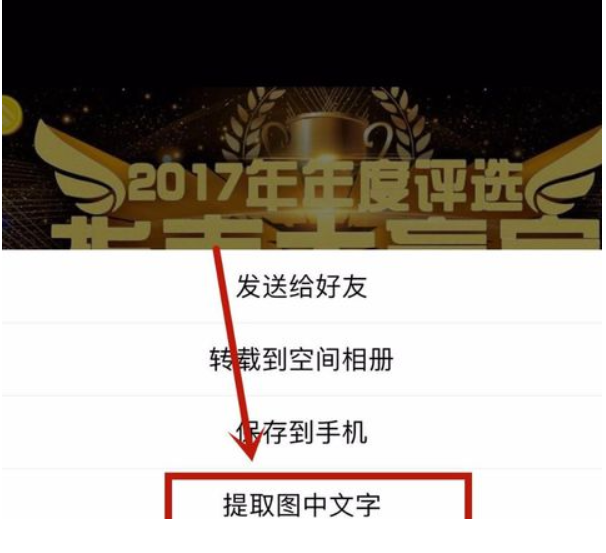
Task: Select 转载到空间相册 option
Action: coord(302,360)
